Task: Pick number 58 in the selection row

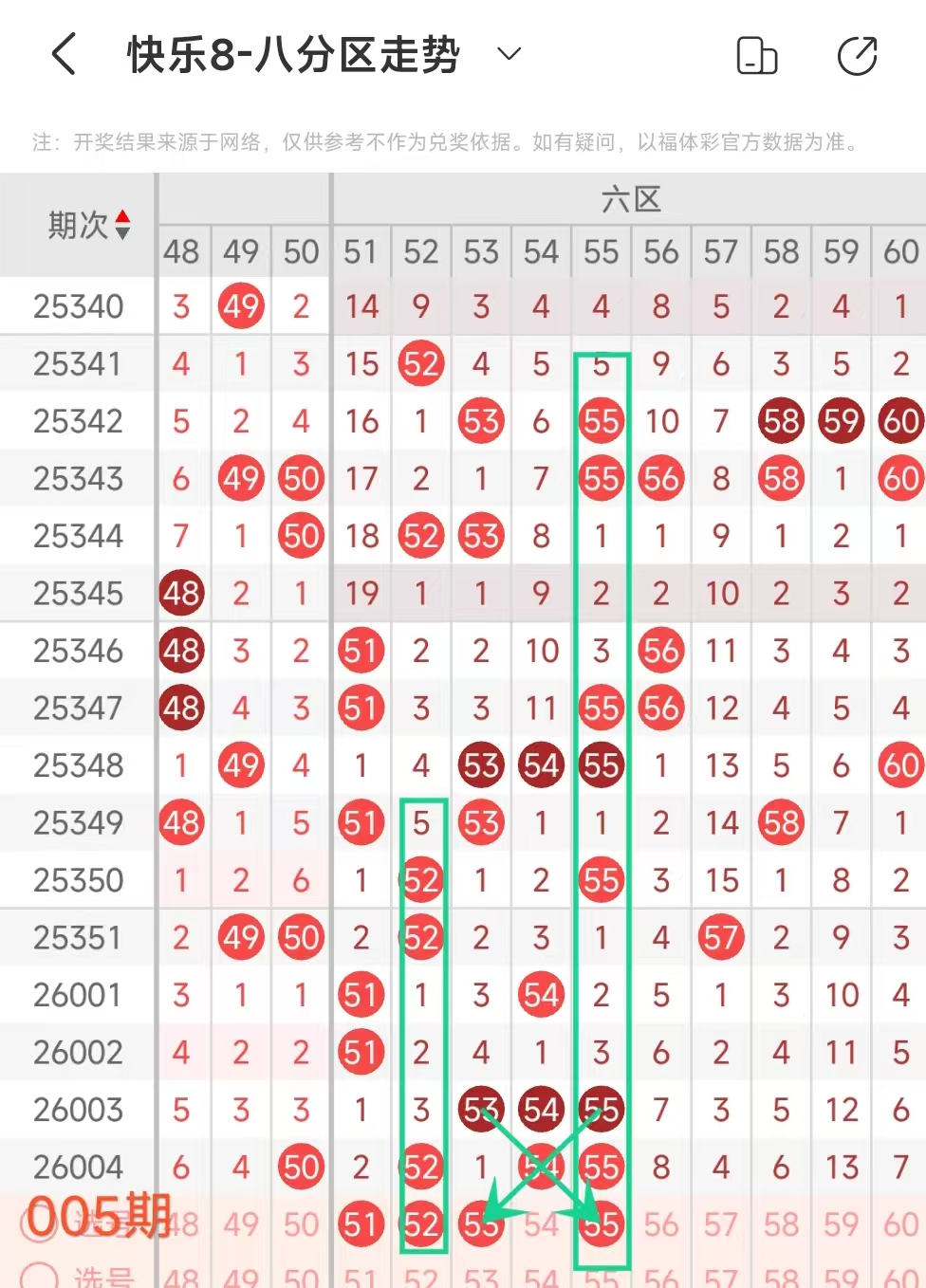Action: coord(781,1224)
